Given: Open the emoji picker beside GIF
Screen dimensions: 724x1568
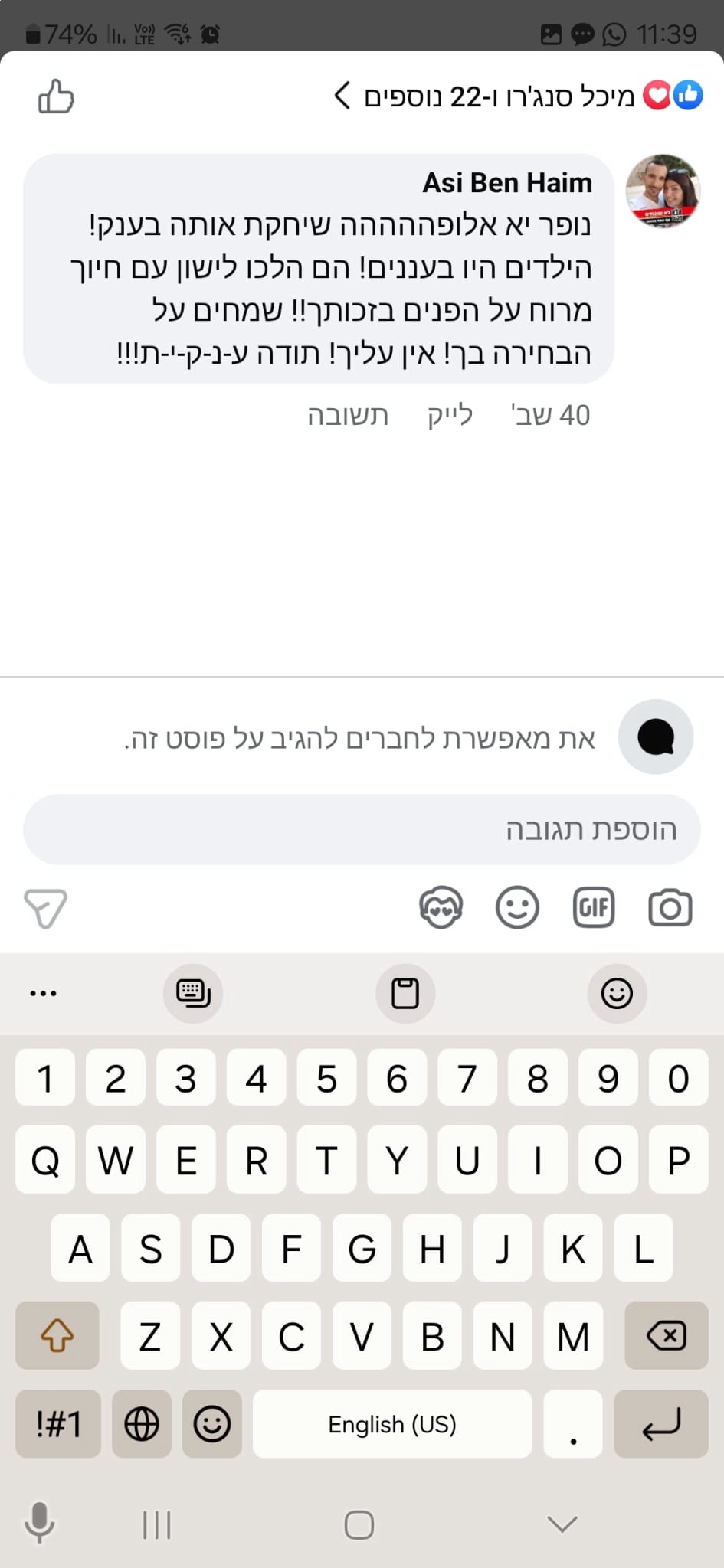Looking at the screenshot, I should tap(517, 907).
